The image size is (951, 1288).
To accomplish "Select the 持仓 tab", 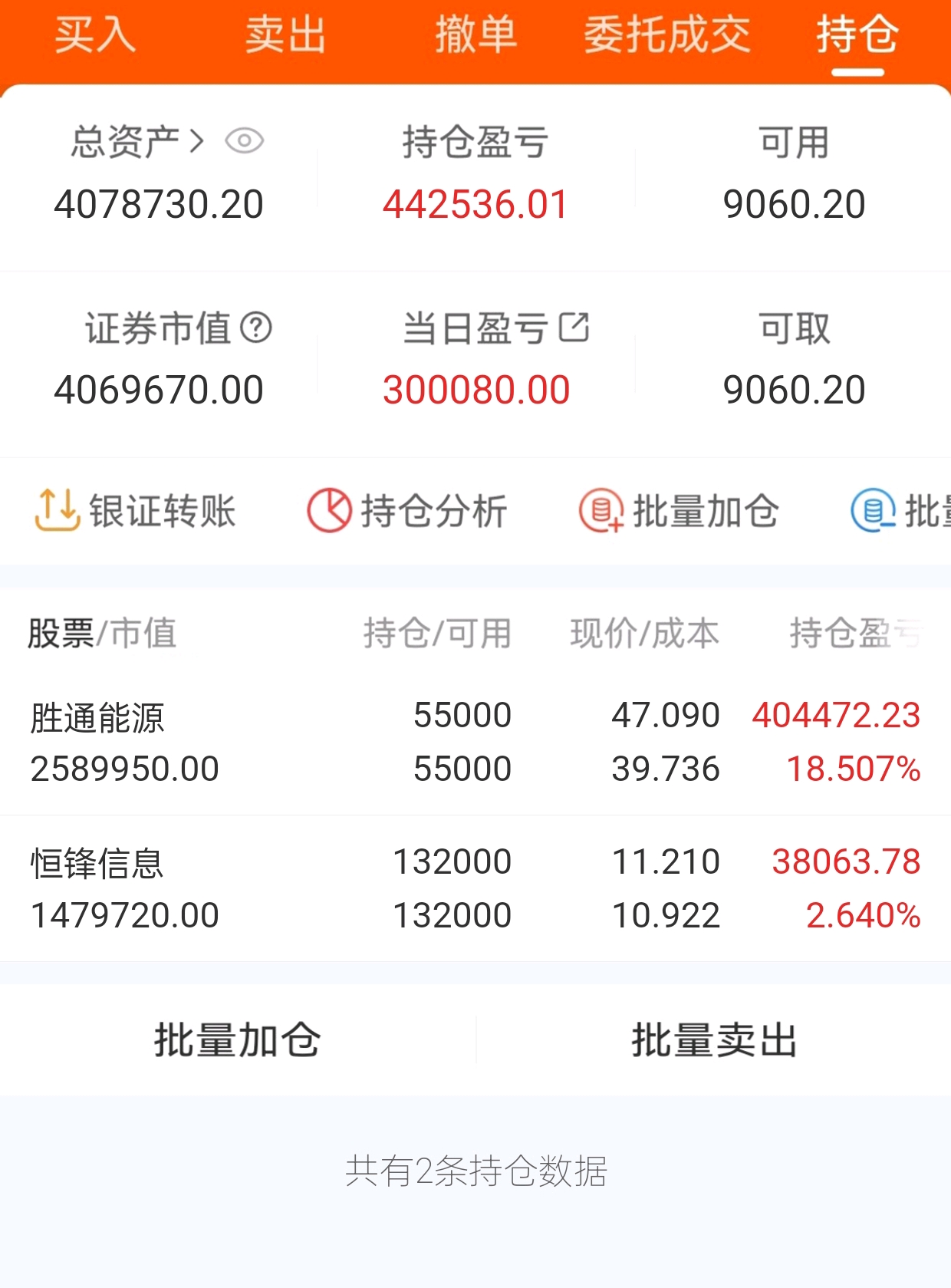I will point(857,35).
